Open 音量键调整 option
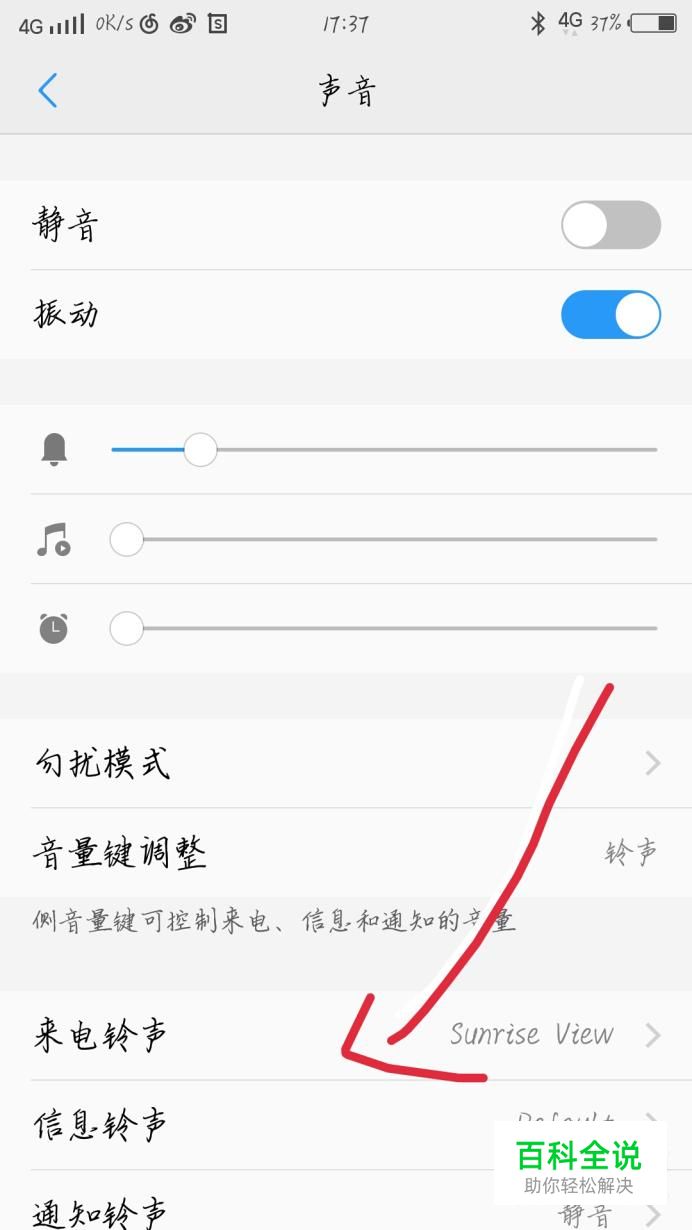692x1230 pixels. click(x=345, y=853)
